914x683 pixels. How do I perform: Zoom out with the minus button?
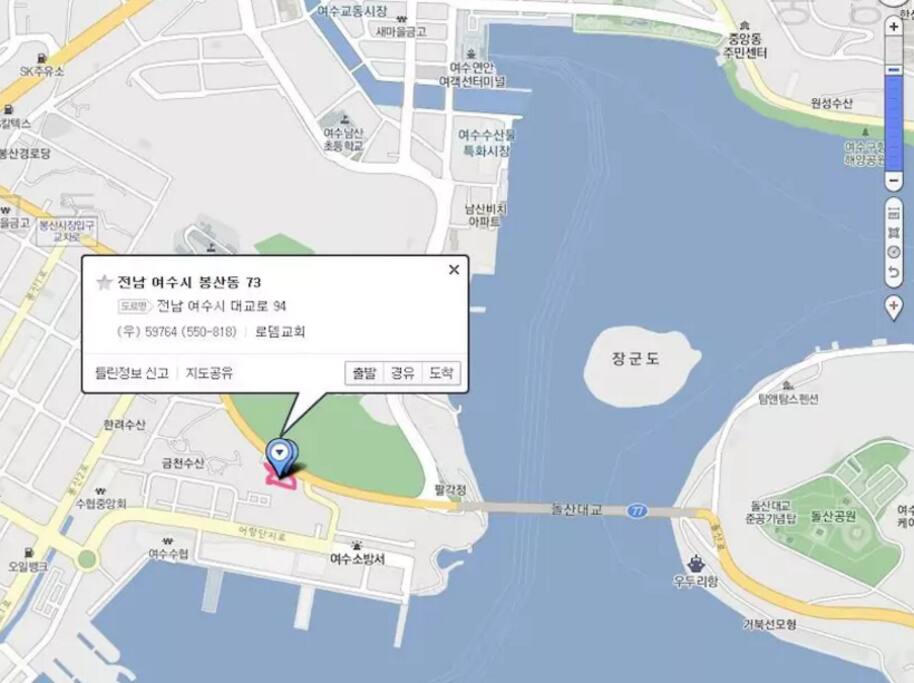(894, 181)
